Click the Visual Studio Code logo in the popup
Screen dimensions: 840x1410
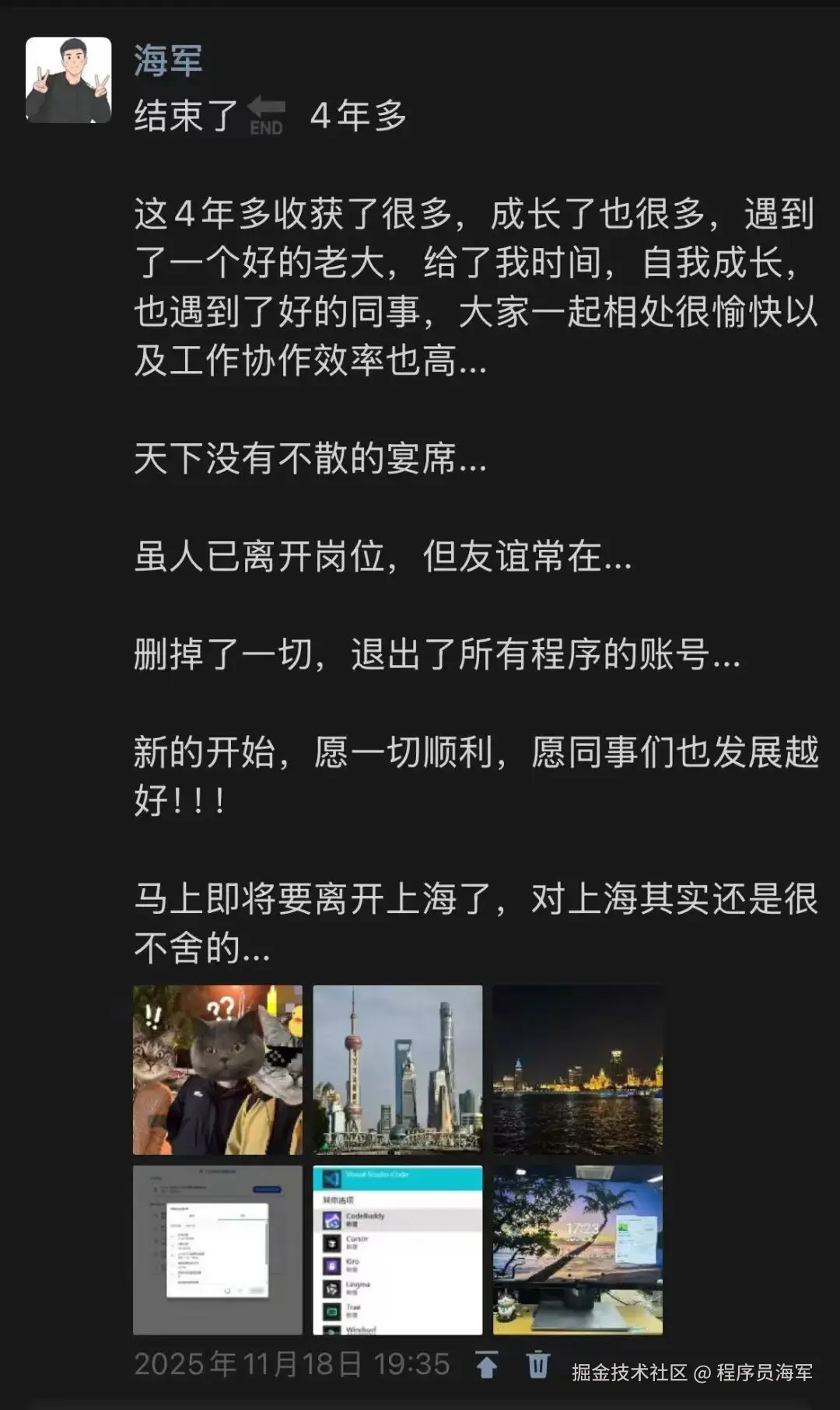pos(332,1179)
